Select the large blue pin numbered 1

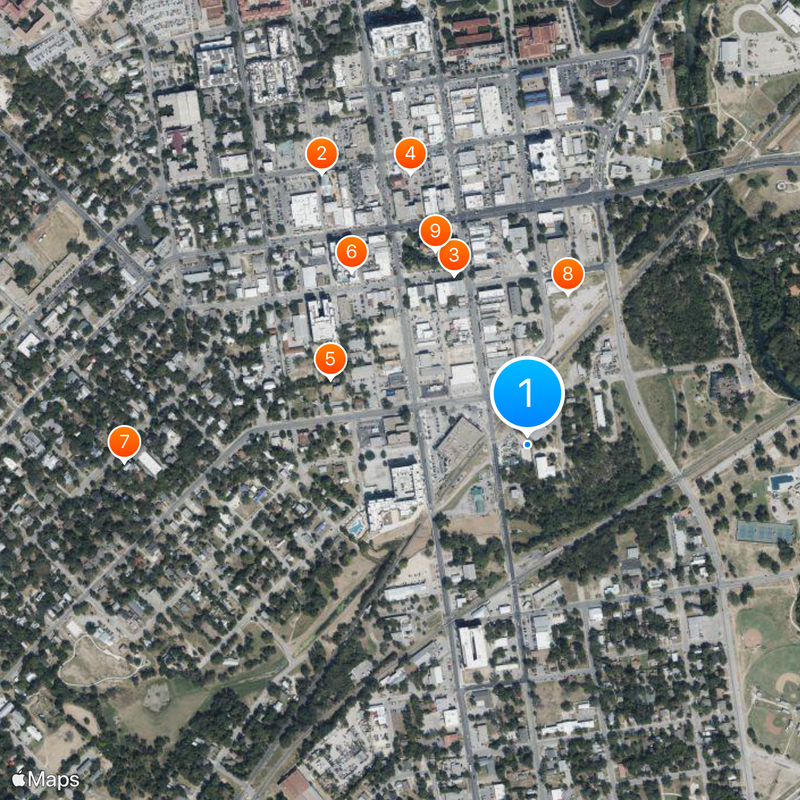pyautogui.click(x=527, y=393)
